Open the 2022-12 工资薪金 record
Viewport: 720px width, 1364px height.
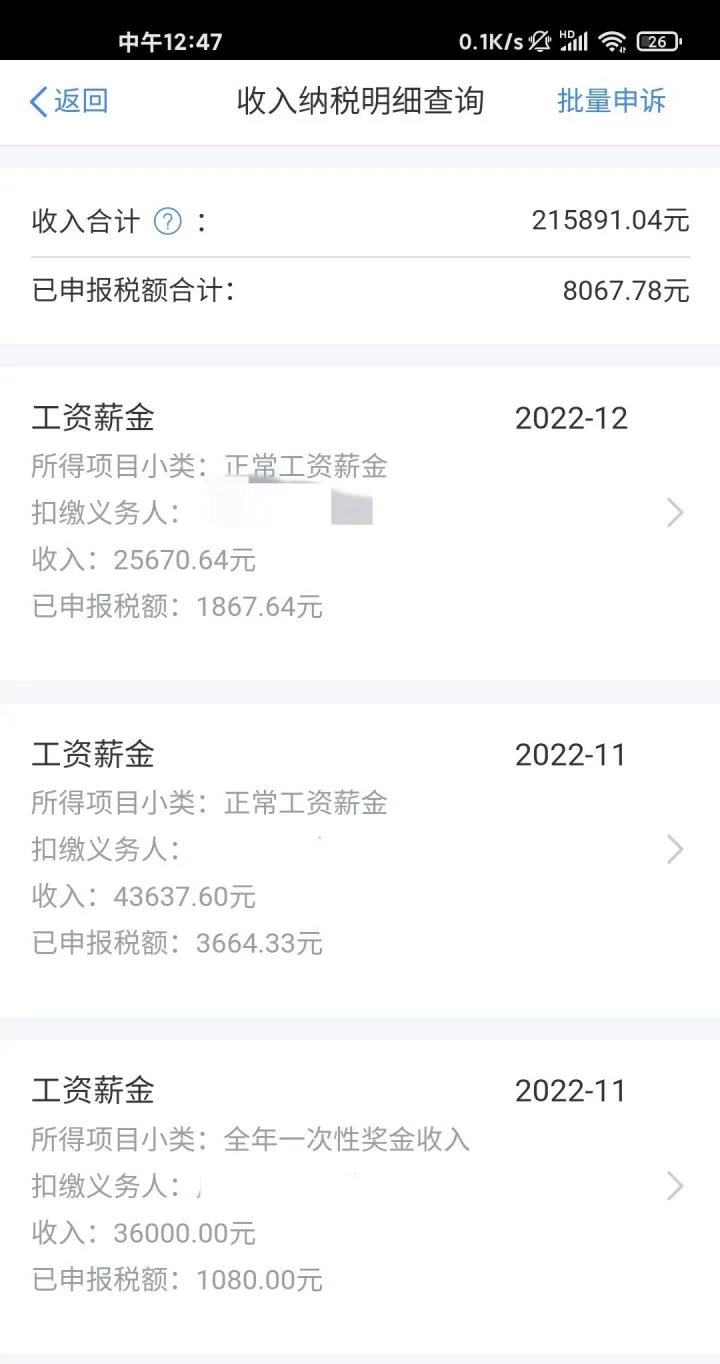360,512
